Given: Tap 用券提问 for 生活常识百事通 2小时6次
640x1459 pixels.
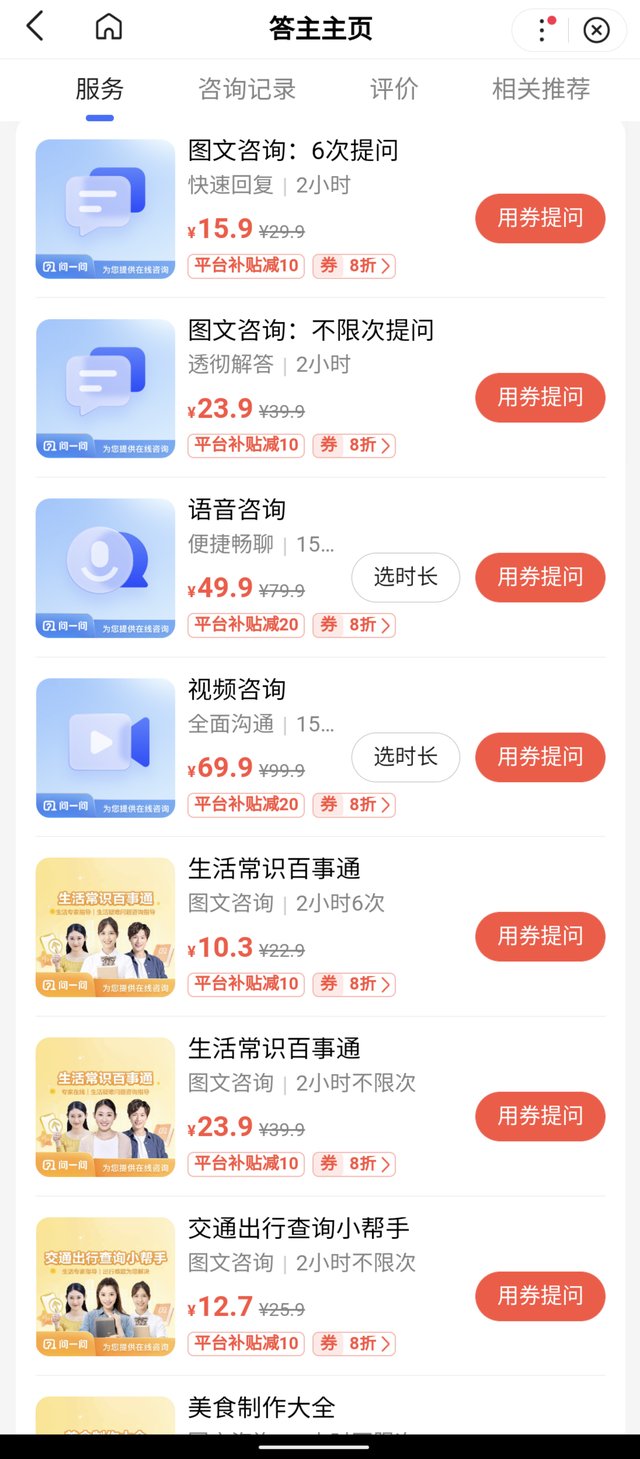Looking at the screenshot, I should [540, 936].
